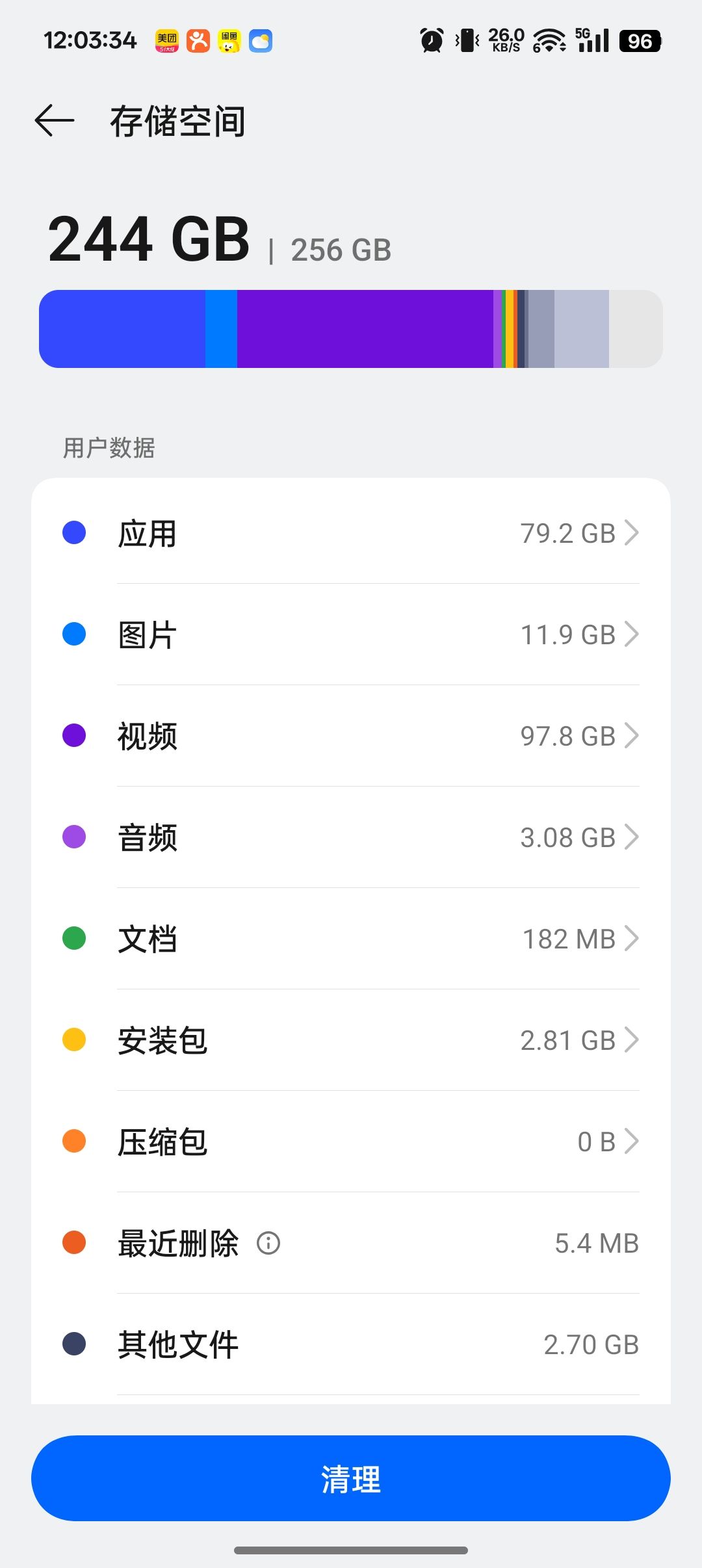Image resolution: width=702 pixels, height=1568 pixels.
Task: Show 音频 files storage
Action: point(351,837)
